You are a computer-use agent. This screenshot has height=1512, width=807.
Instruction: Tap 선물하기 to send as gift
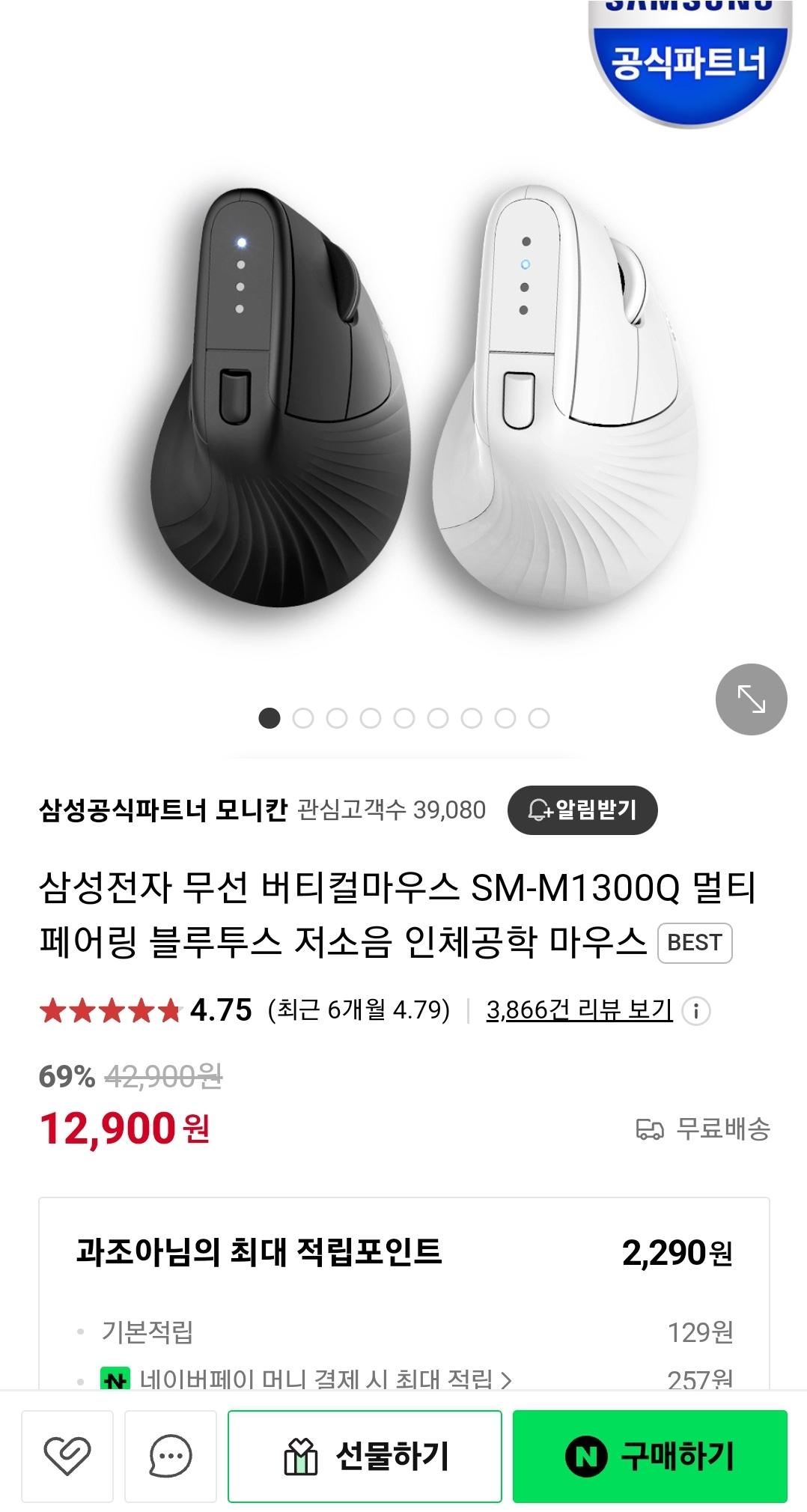[365, 1456]
